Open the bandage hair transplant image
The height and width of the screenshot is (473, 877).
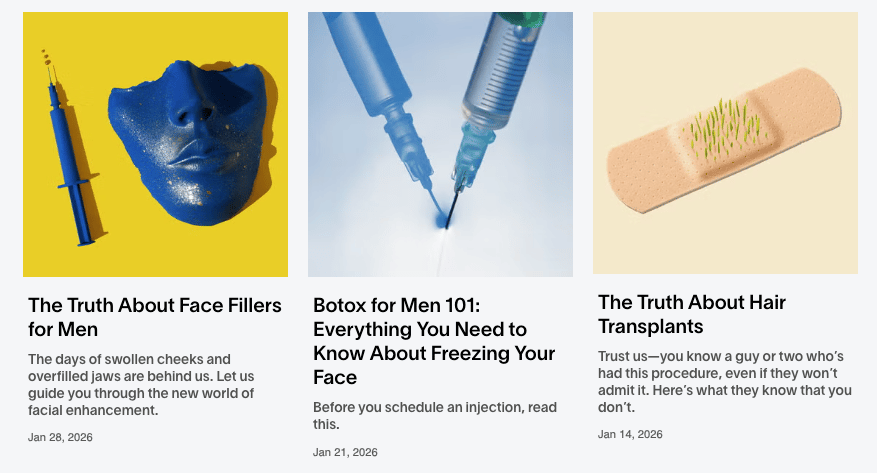coord(725,142)
